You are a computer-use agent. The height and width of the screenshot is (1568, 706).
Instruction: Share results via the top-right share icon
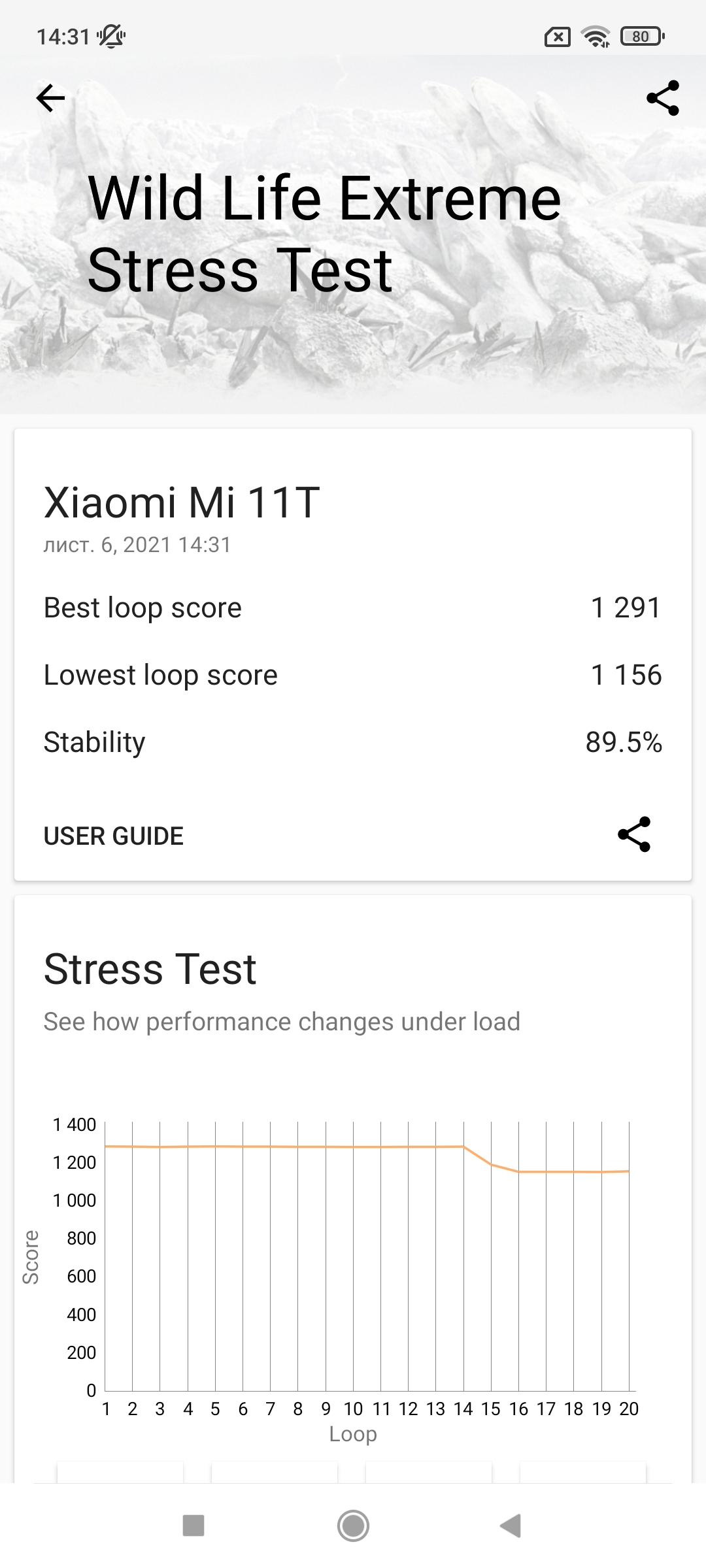(x=662, y=99)
